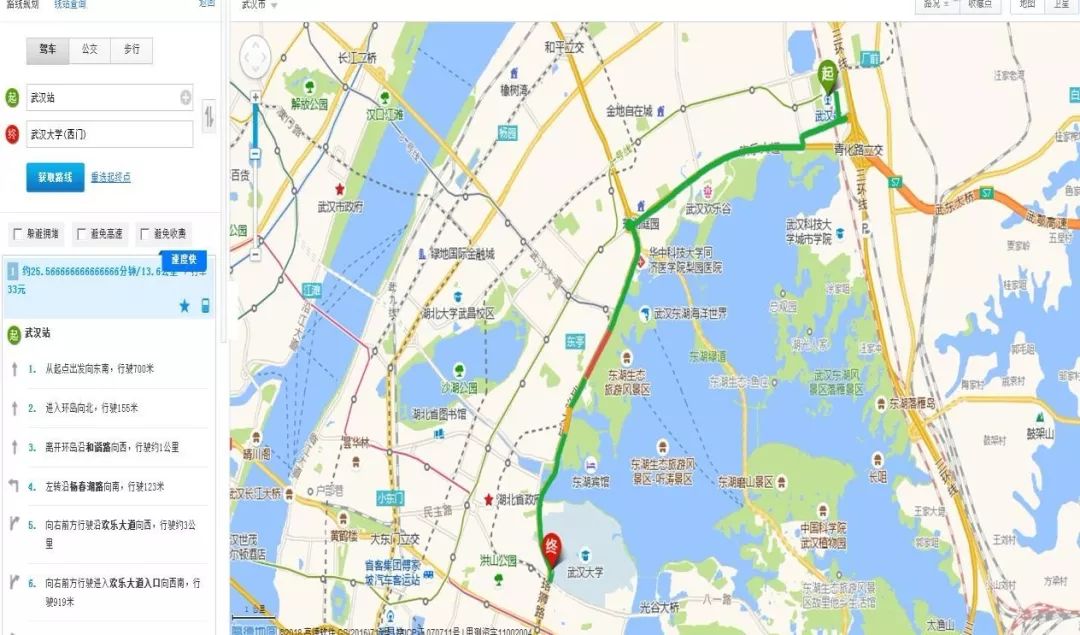Screen dimensions: 1080x635
Task: Select the 驾车 driving tab
Action: coord(48,49)
